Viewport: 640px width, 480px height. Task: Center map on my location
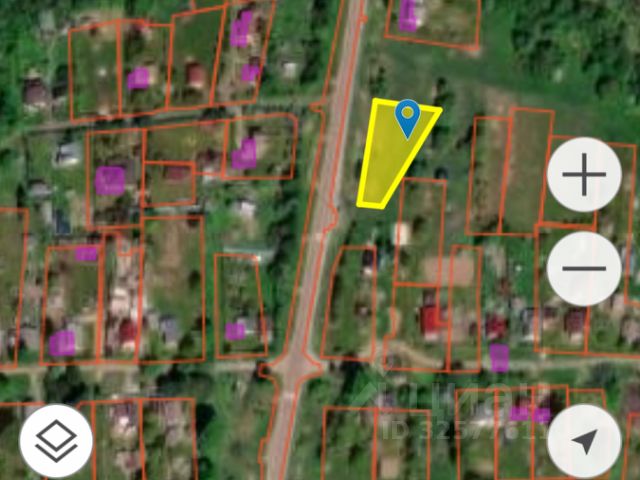tap(585, 441)
